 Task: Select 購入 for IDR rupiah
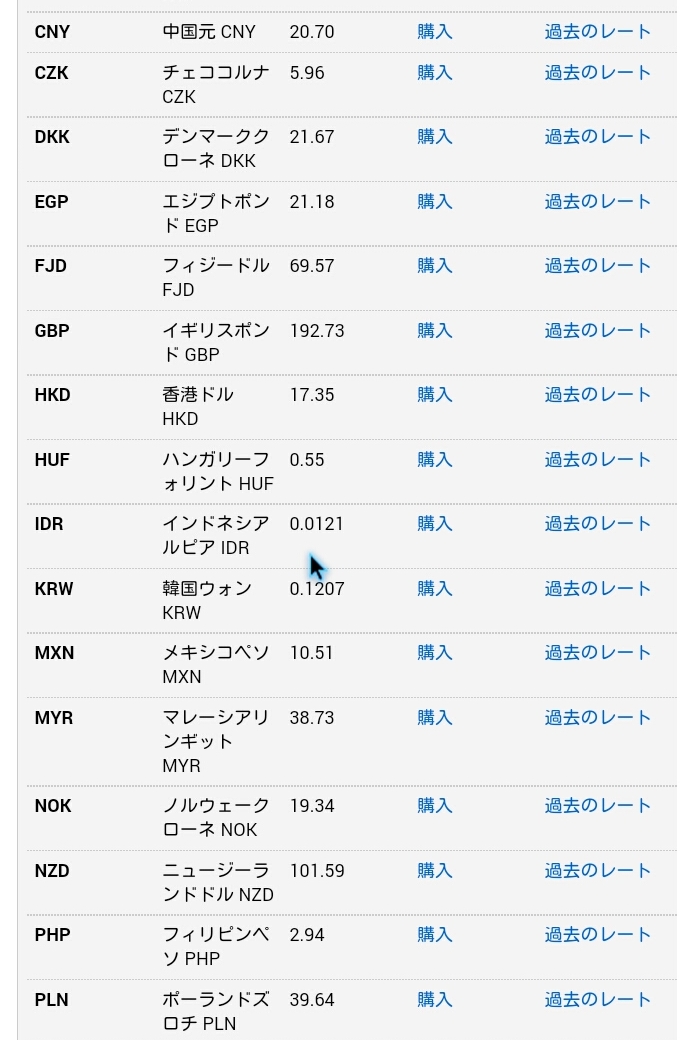435,524
